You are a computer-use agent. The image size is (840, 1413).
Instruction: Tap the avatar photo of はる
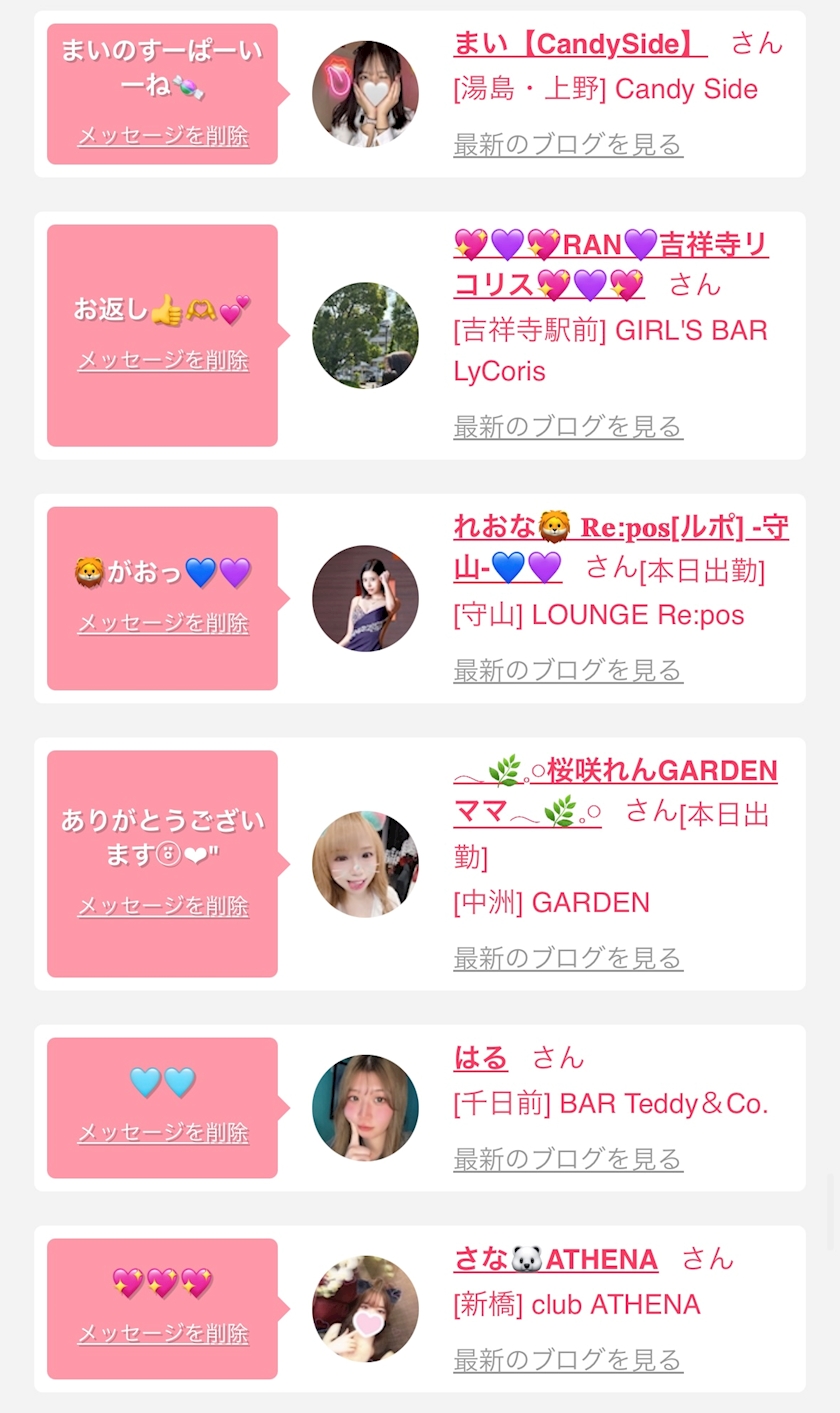click(x=365, y=1108)
